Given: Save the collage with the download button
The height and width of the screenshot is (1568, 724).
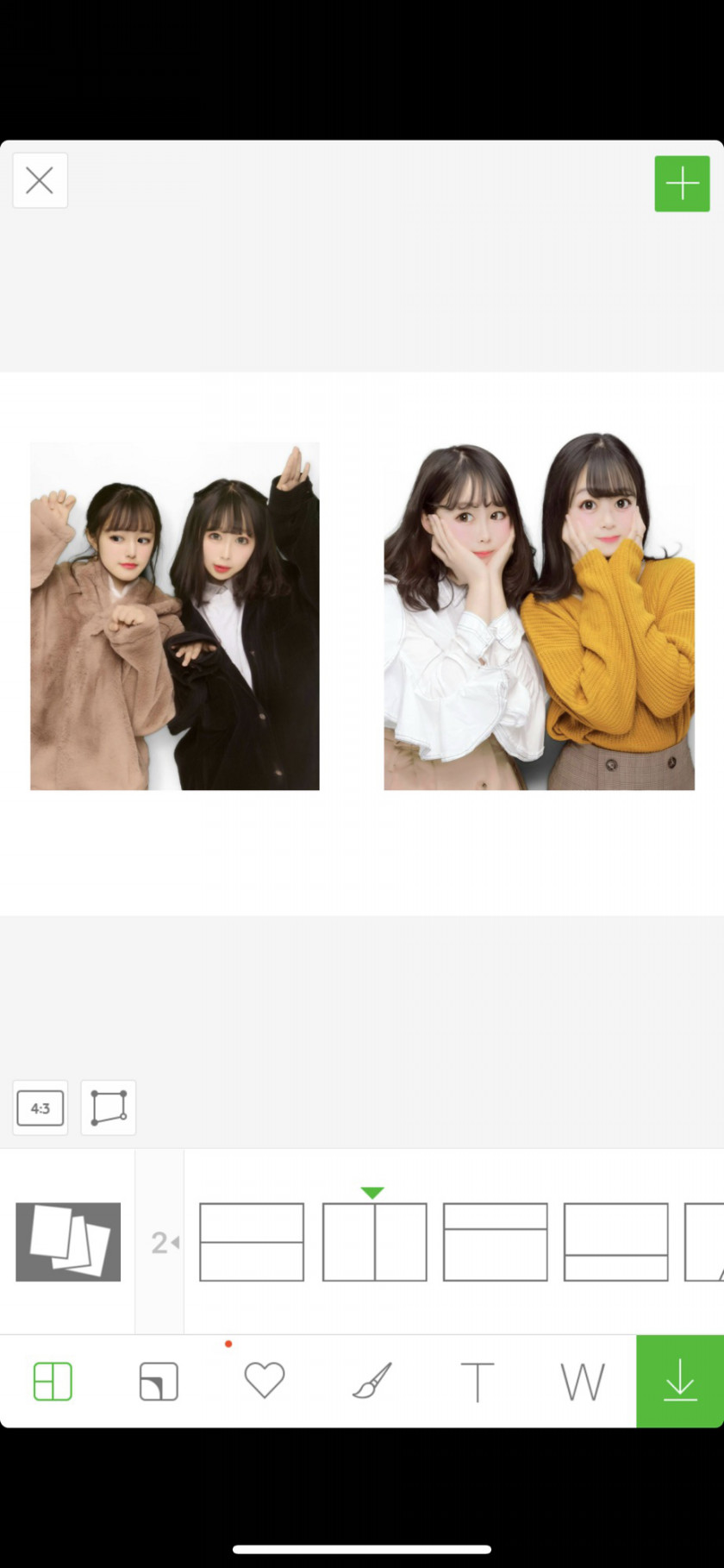Looking at the screenshot, I should pos(680,1381).
